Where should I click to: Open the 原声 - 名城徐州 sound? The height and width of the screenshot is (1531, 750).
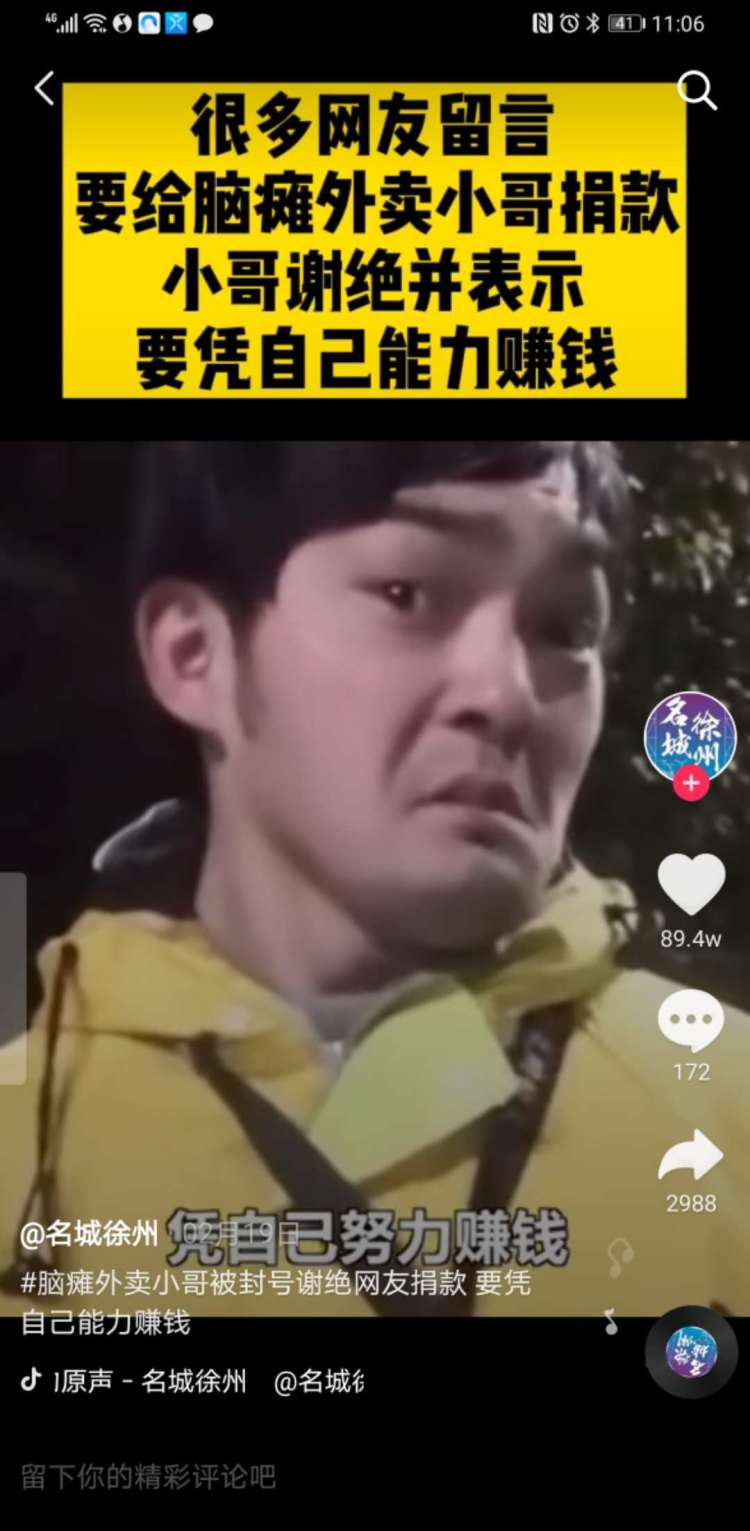point(150,1382)
